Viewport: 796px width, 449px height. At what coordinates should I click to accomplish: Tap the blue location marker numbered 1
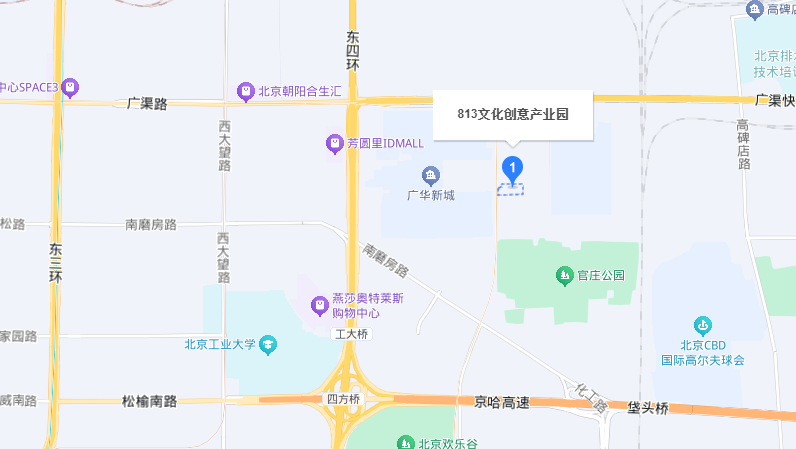[512, 168]
